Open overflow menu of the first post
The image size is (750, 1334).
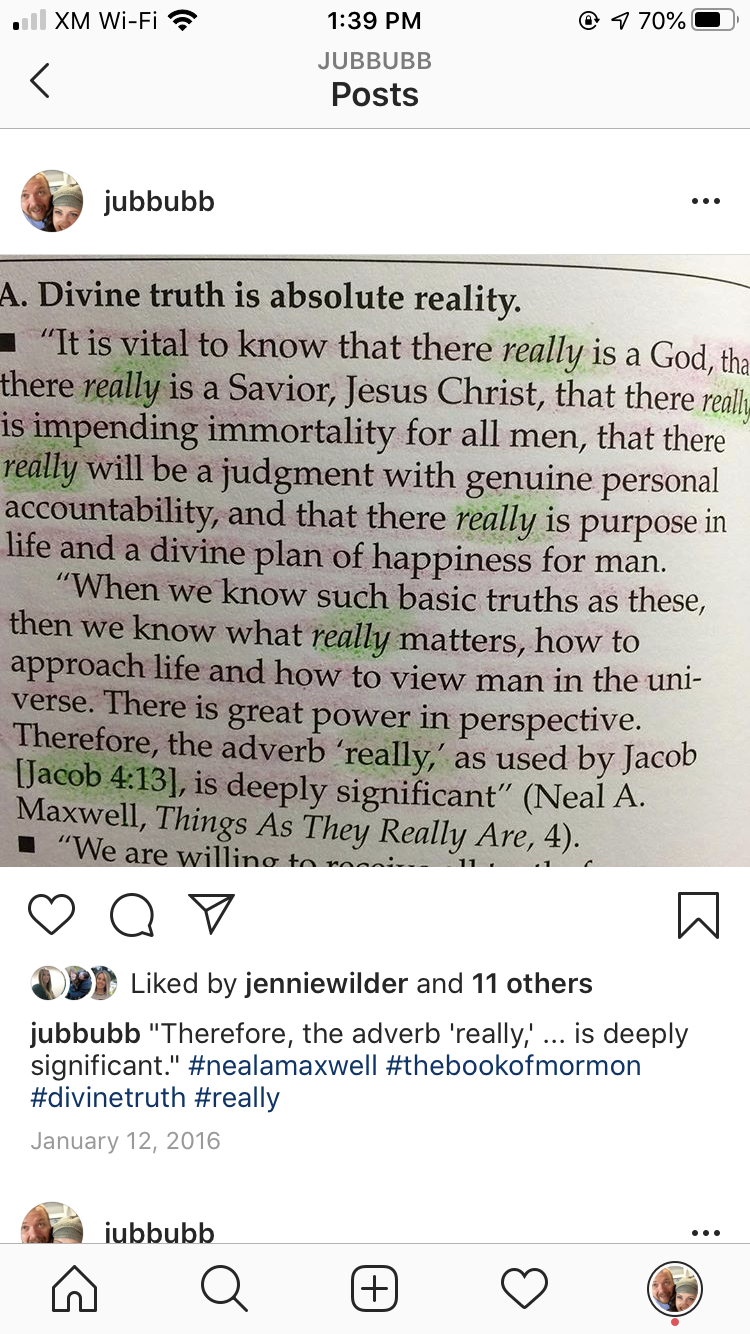pos(705,201)
